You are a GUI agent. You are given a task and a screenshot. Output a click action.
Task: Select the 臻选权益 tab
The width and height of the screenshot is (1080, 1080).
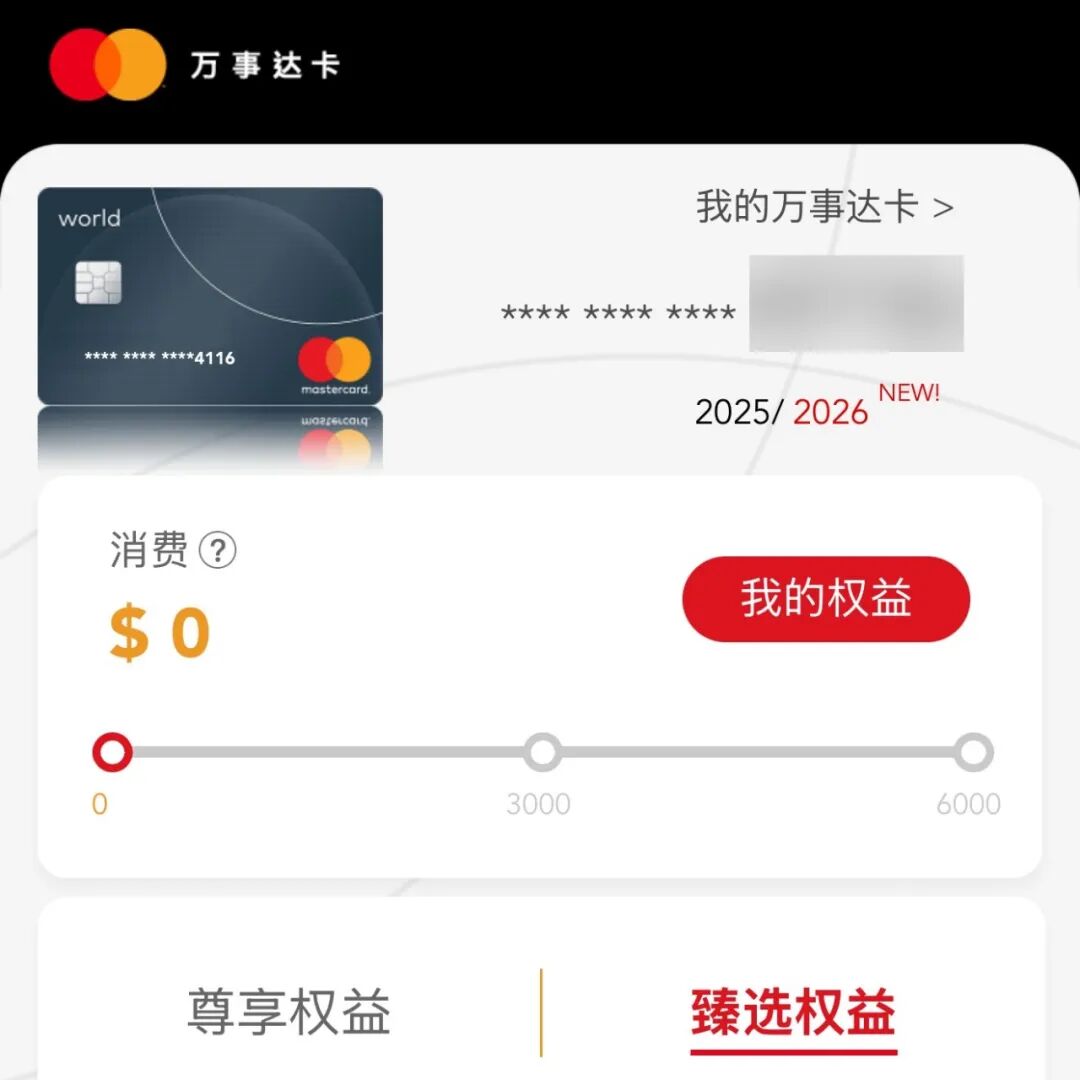click(793, 1012)
